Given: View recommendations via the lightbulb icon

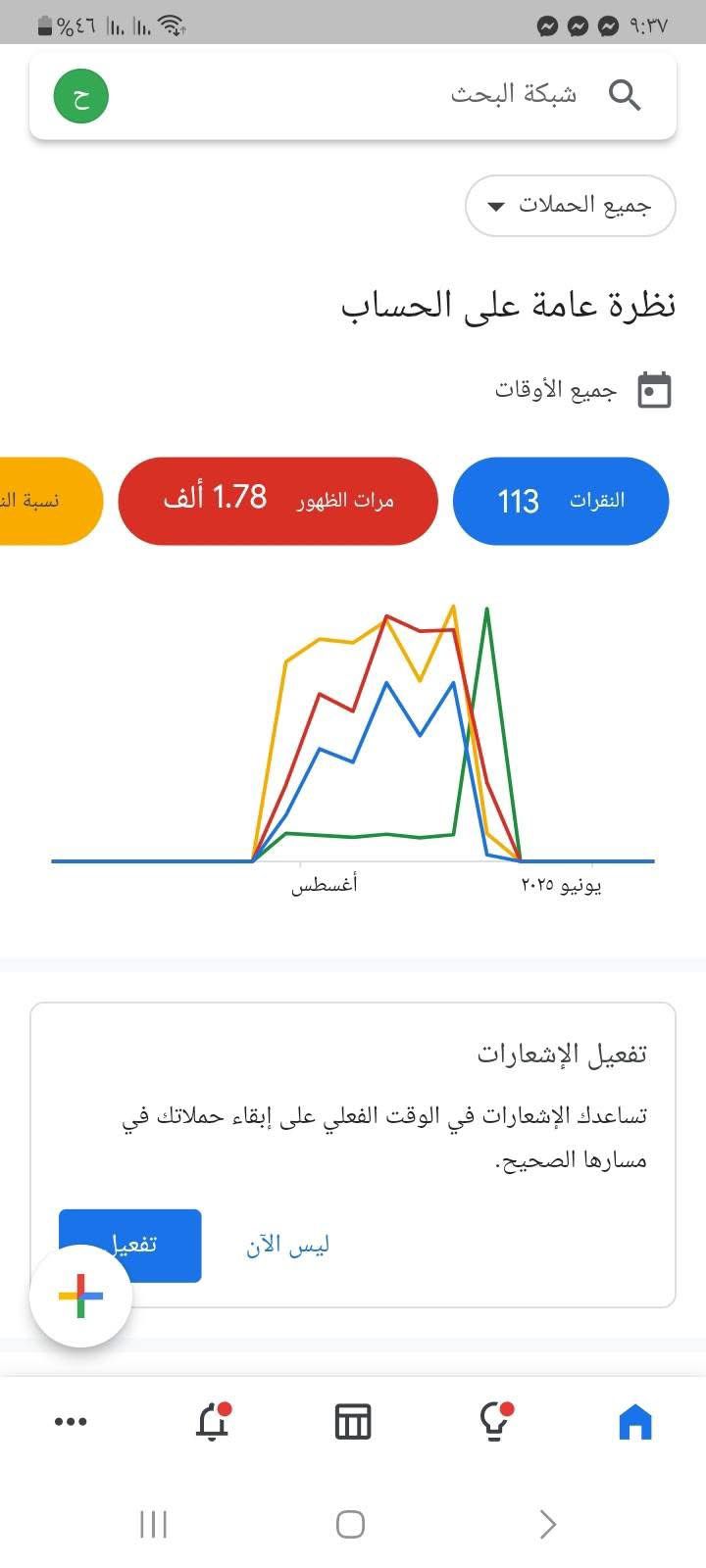Looking at the screenshot, I should point(493,1421).
